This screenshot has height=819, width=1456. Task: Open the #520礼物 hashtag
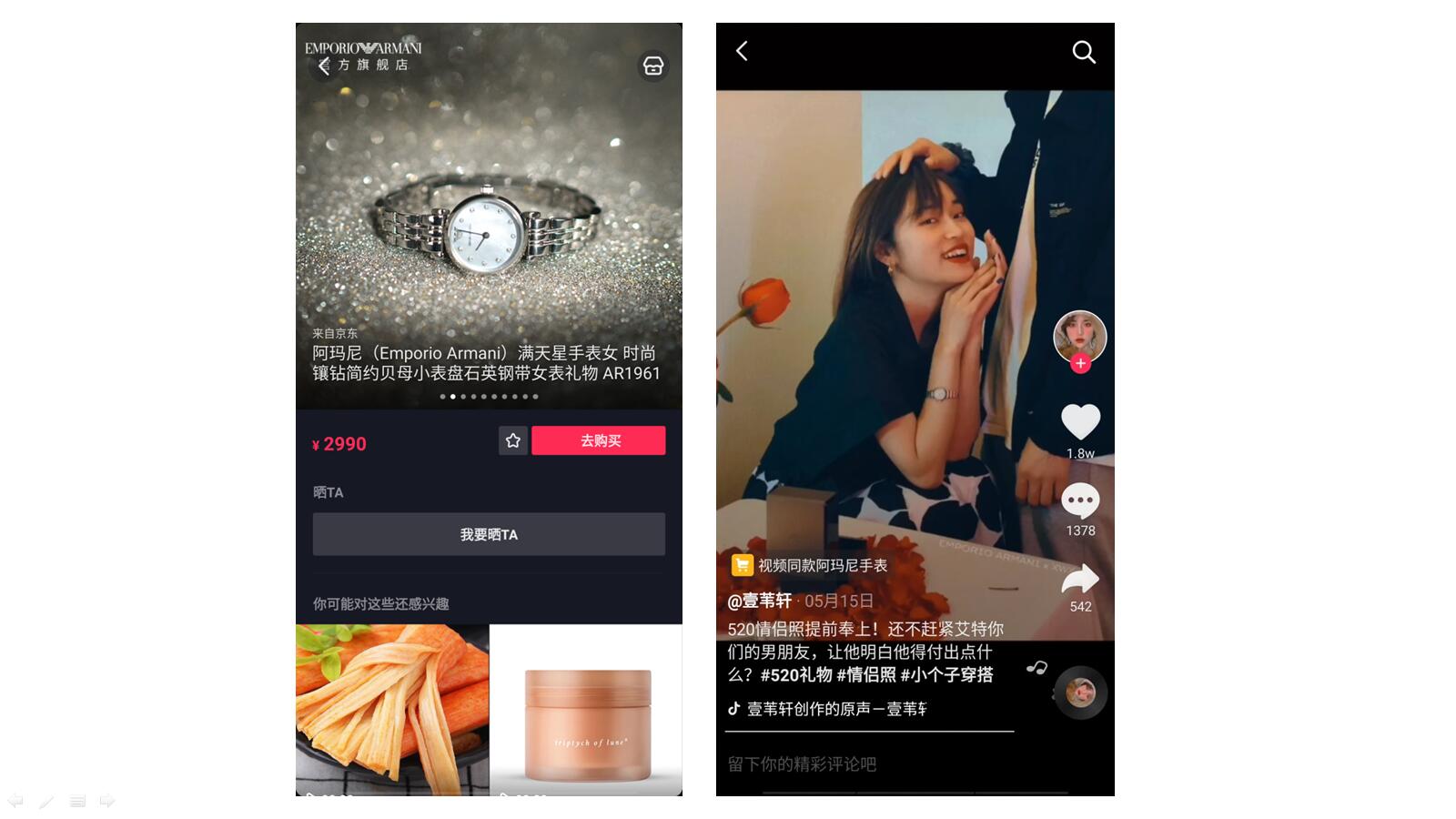pyautogui.click(x=796, y=675)
